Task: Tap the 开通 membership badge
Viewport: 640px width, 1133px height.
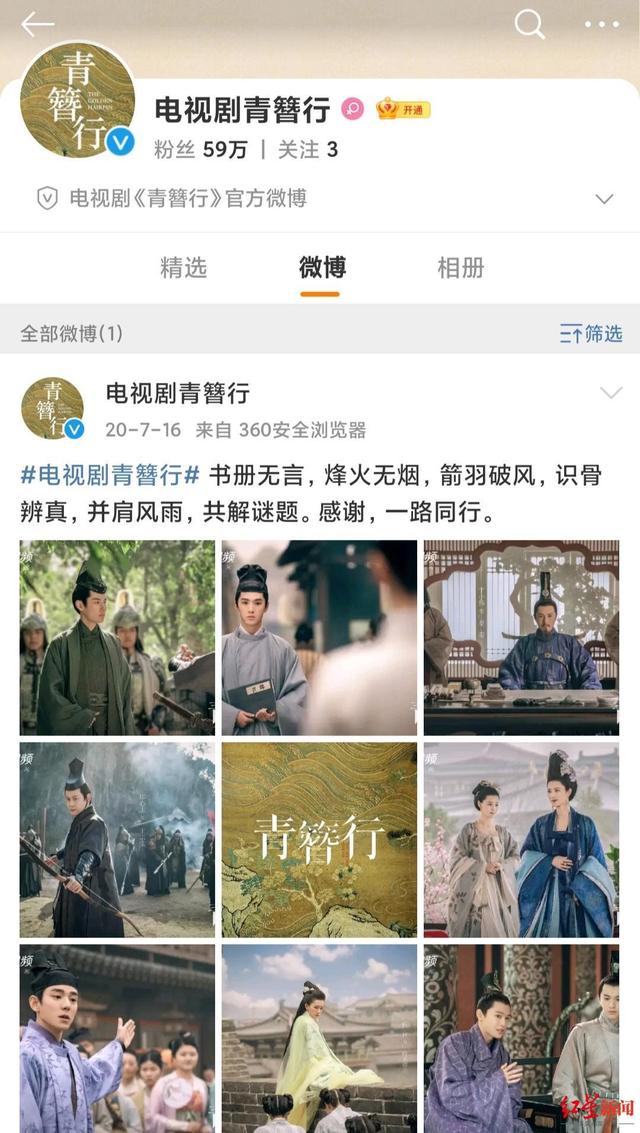Action: click(403, 109)
